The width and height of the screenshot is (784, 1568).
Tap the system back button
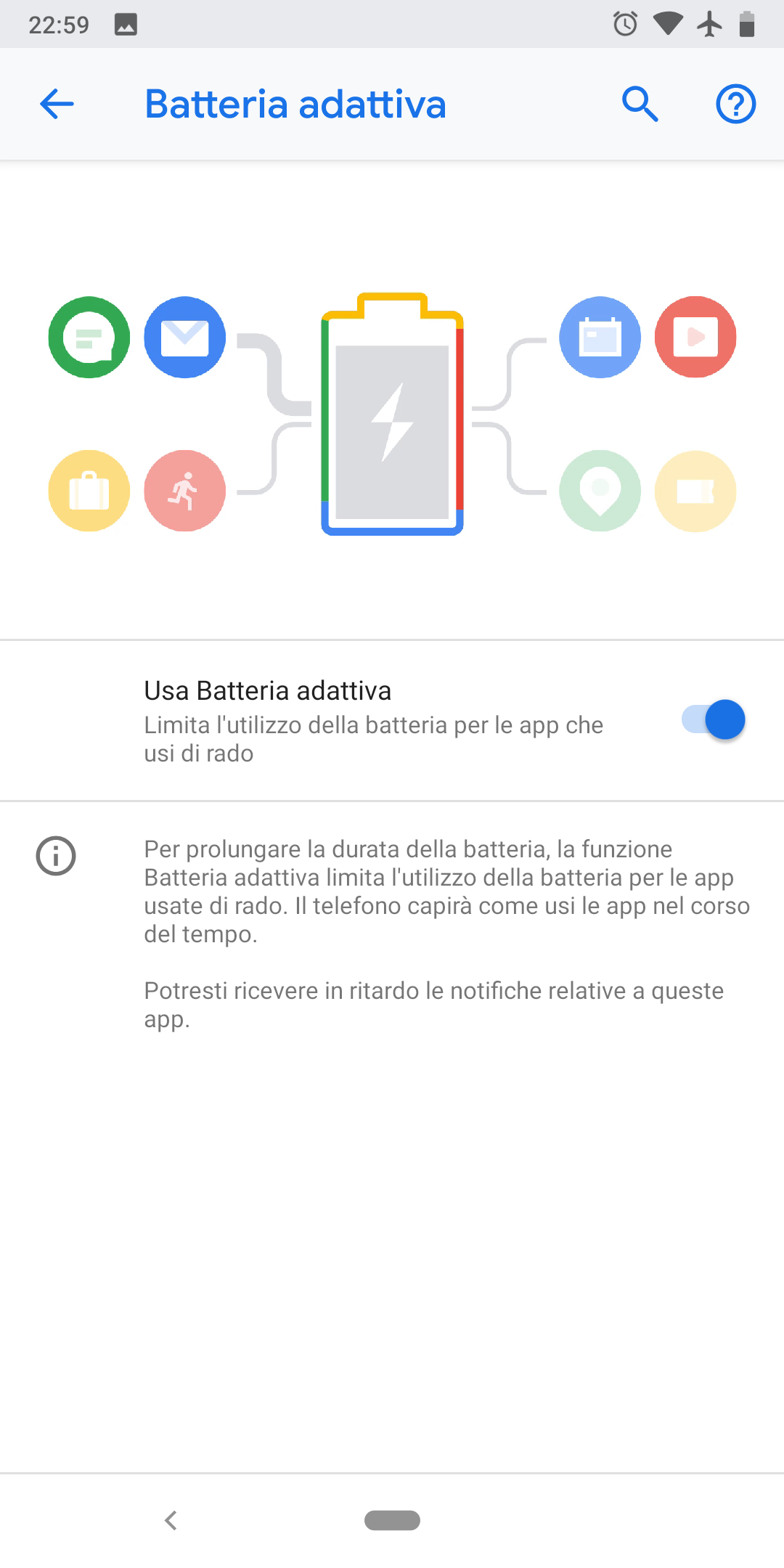(x=171, y=1520)
